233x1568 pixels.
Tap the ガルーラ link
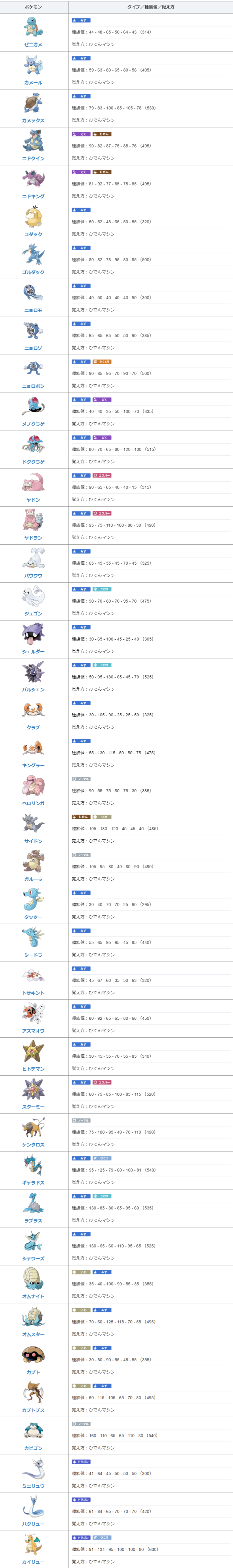click(x=33, y=879)
